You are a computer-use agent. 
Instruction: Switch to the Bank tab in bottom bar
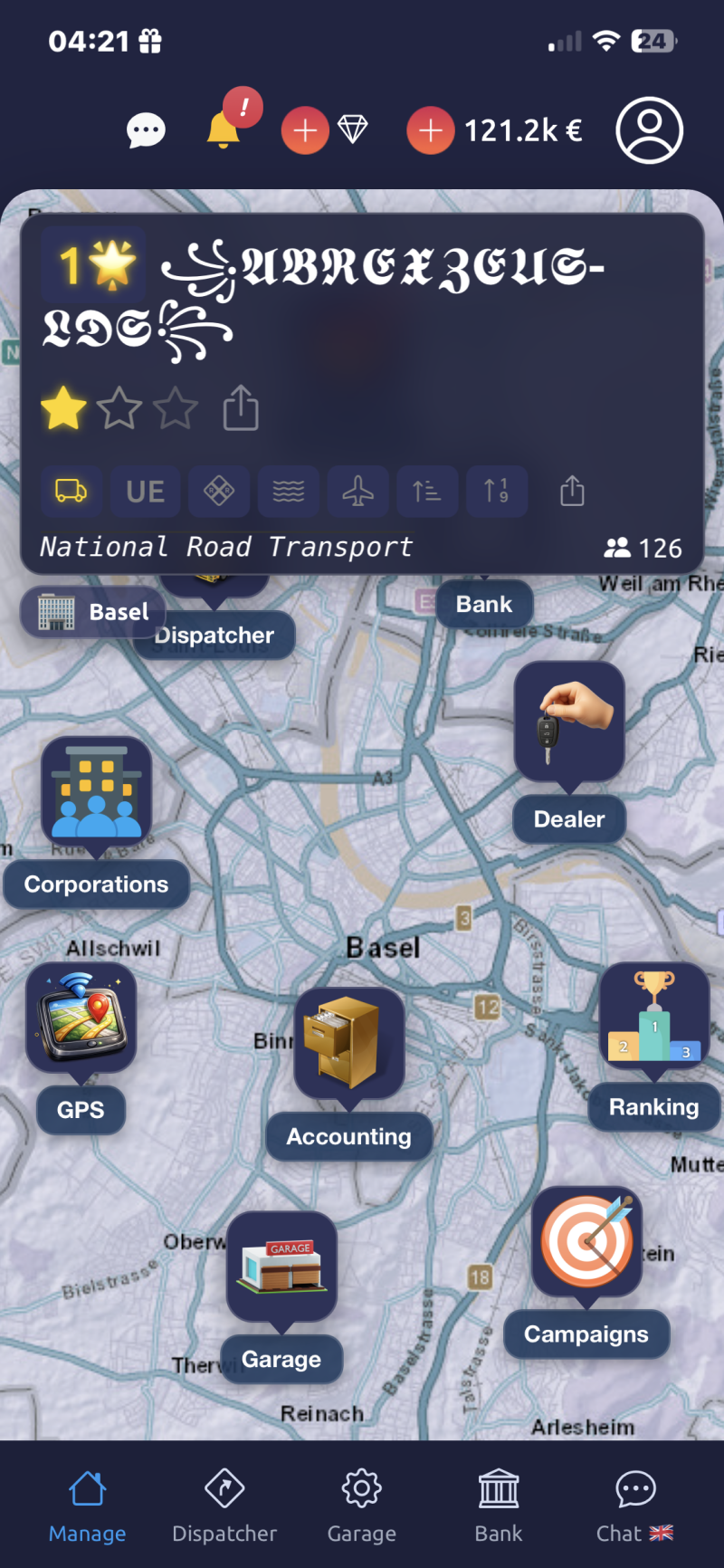click(499, 1506)
